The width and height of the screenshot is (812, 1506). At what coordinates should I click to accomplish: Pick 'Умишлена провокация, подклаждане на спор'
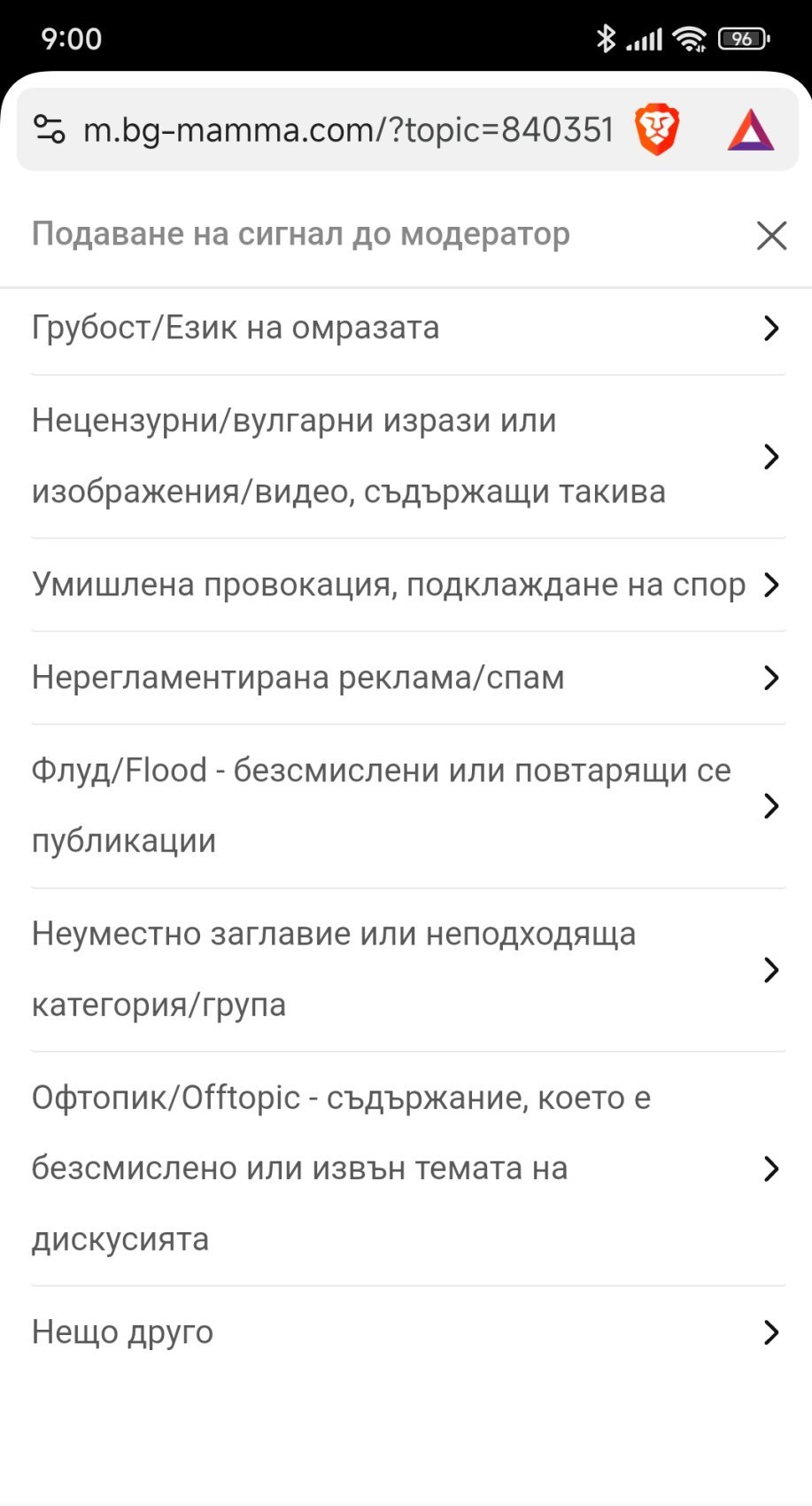point(407,585)
